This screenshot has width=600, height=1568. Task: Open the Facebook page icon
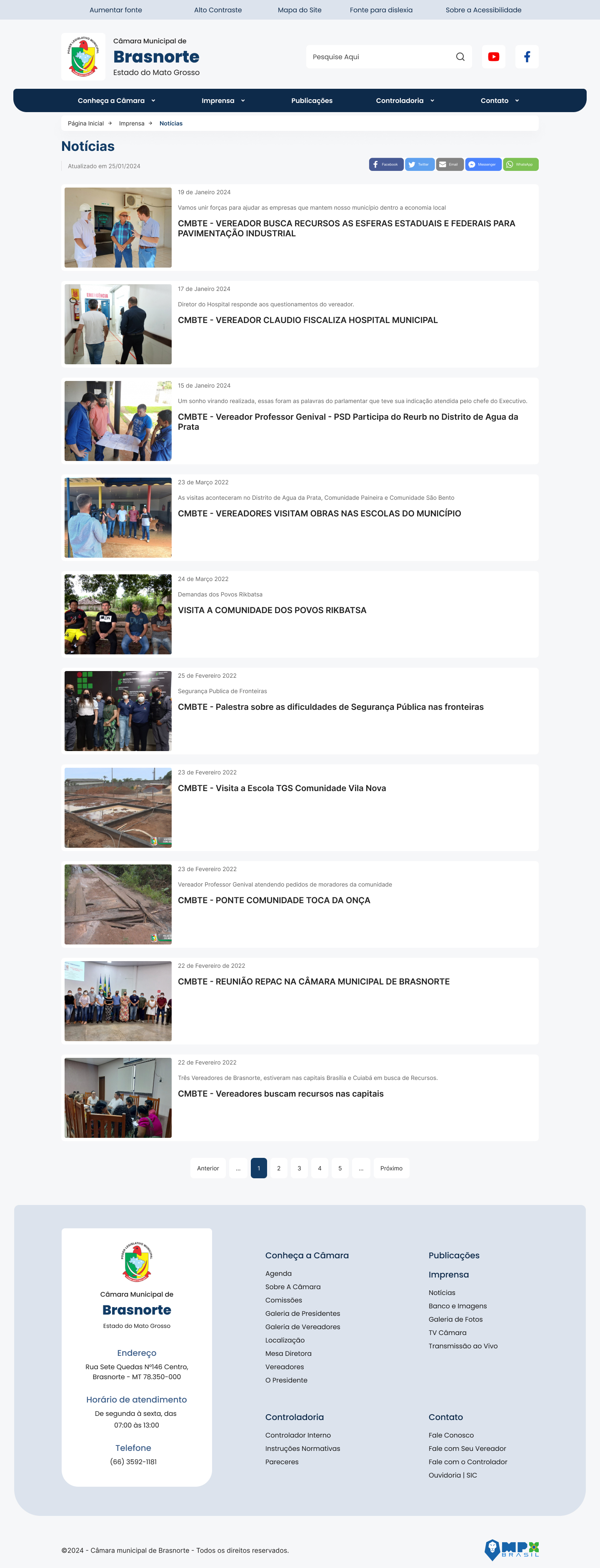click(526, 57)
